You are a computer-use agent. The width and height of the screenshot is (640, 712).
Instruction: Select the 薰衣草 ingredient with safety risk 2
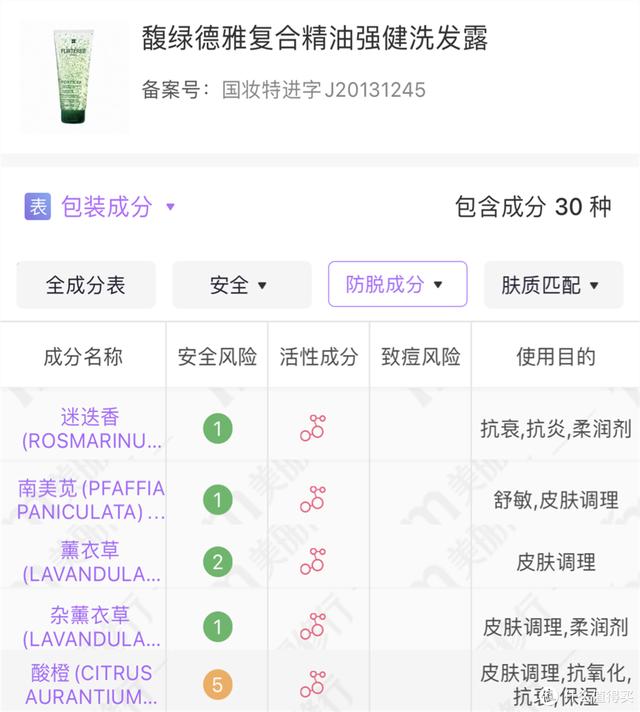tap(90, 561)
